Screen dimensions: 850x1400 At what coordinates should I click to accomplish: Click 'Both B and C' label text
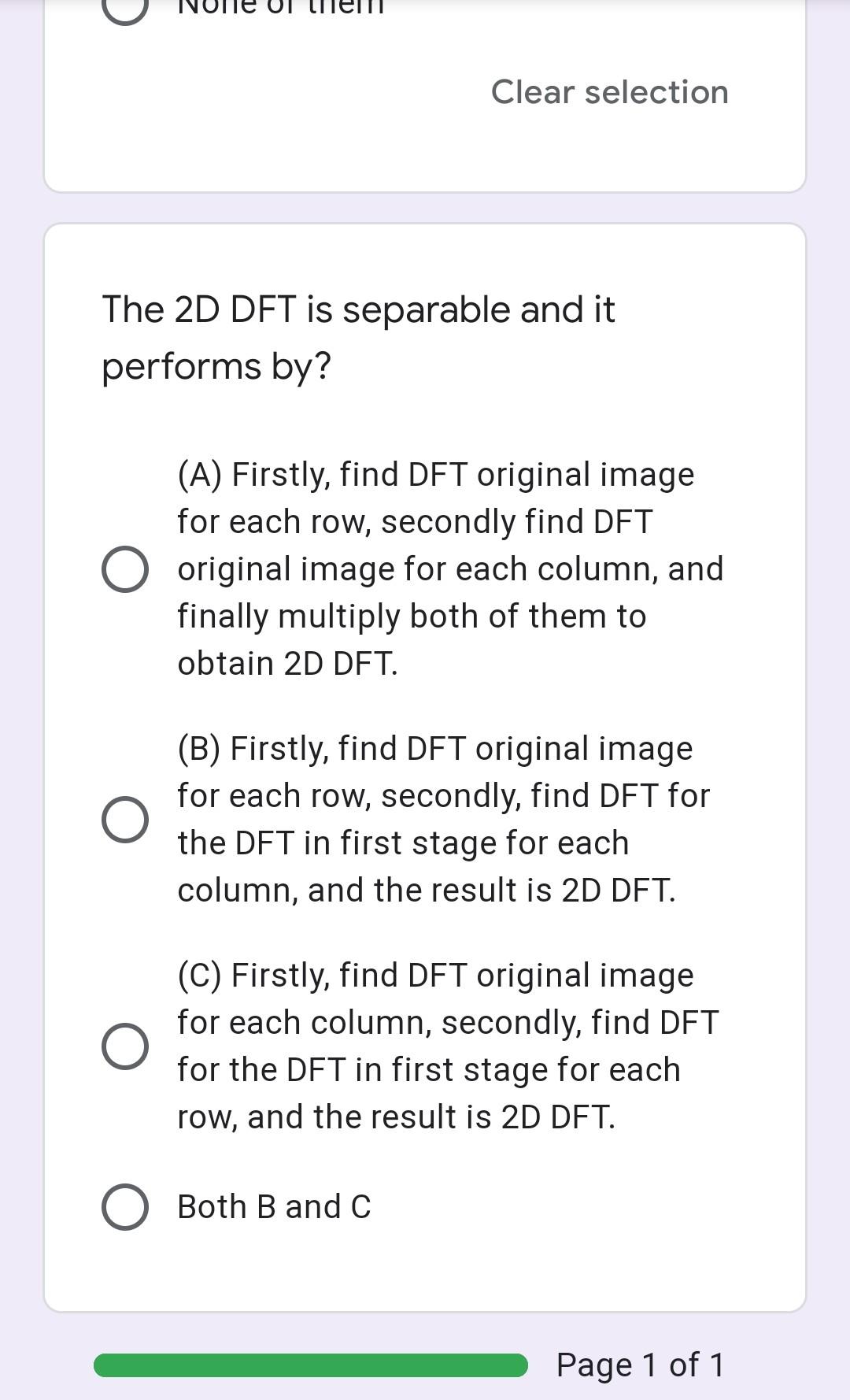coord(273,1206)
